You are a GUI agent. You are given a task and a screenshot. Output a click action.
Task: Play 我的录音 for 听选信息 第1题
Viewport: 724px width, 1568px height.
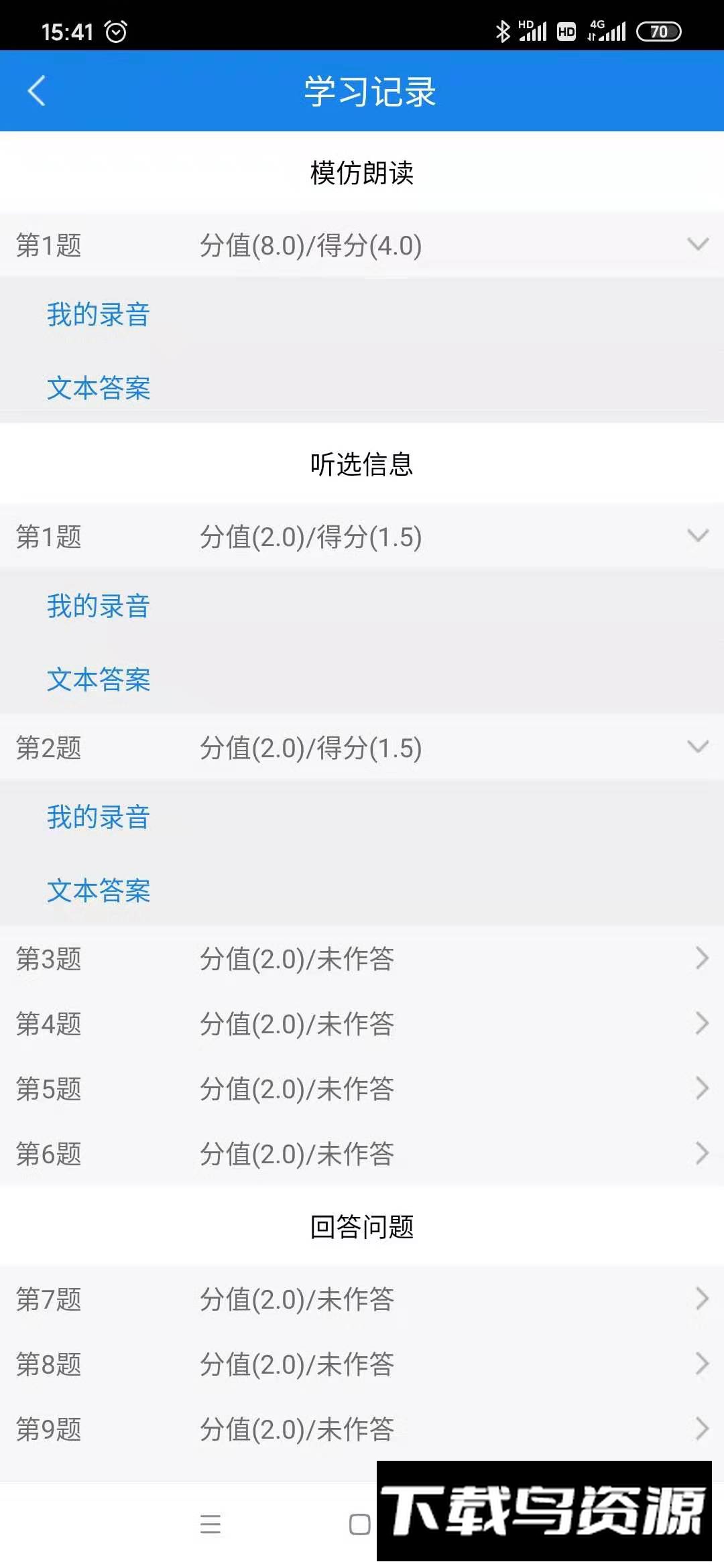99,606
